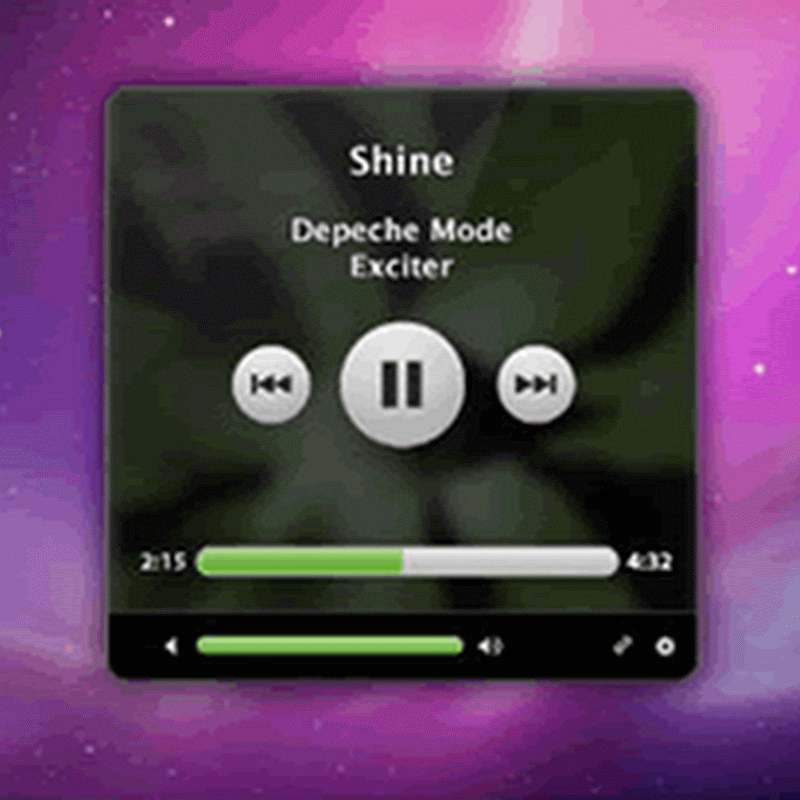Skip back to the previous track
800x800 pixels.
point(271,384)
